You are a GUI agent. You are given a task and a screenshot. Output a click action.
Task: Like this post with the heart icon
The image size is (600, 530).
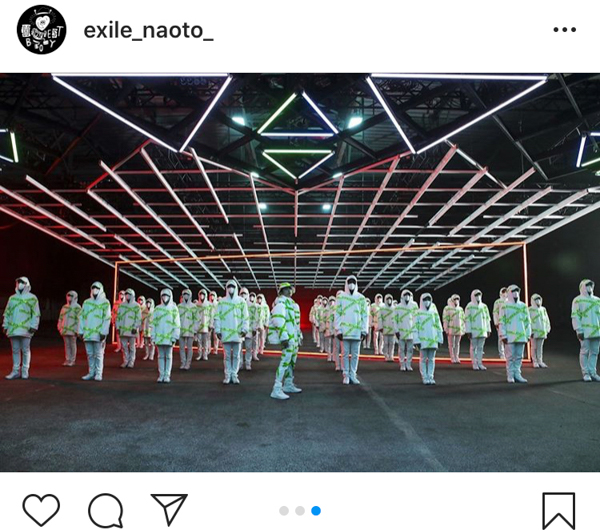[x=41, y=509]
